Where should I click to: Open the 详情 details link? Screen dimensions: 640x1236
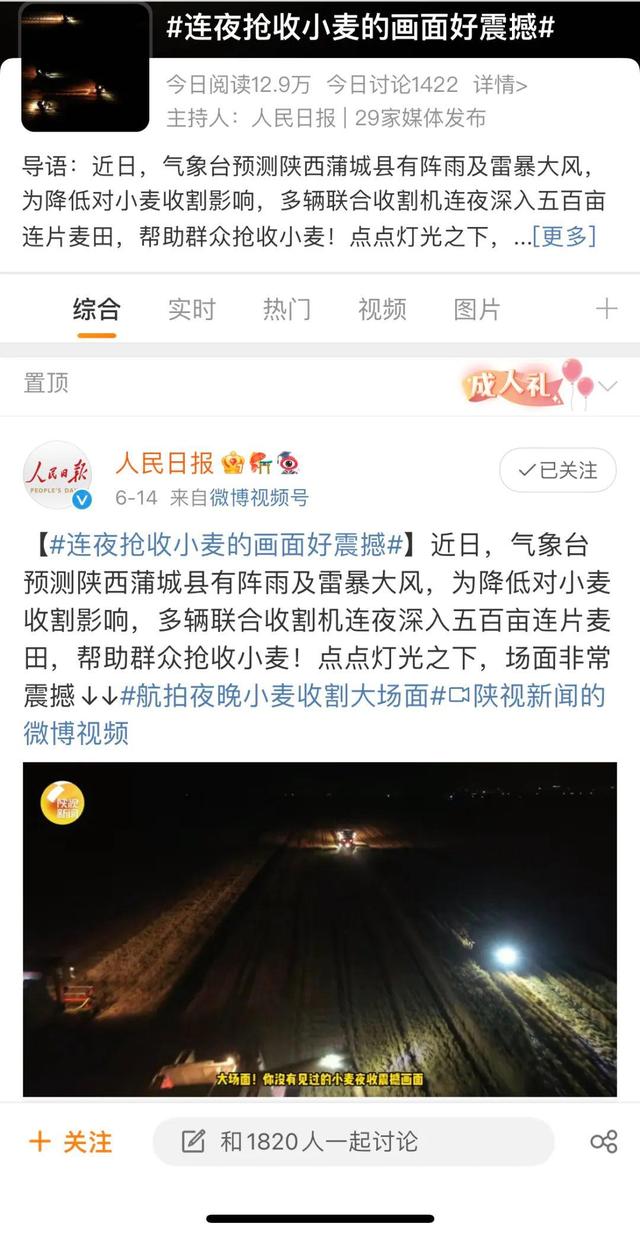pyautogui.click(x=501, y=84)
